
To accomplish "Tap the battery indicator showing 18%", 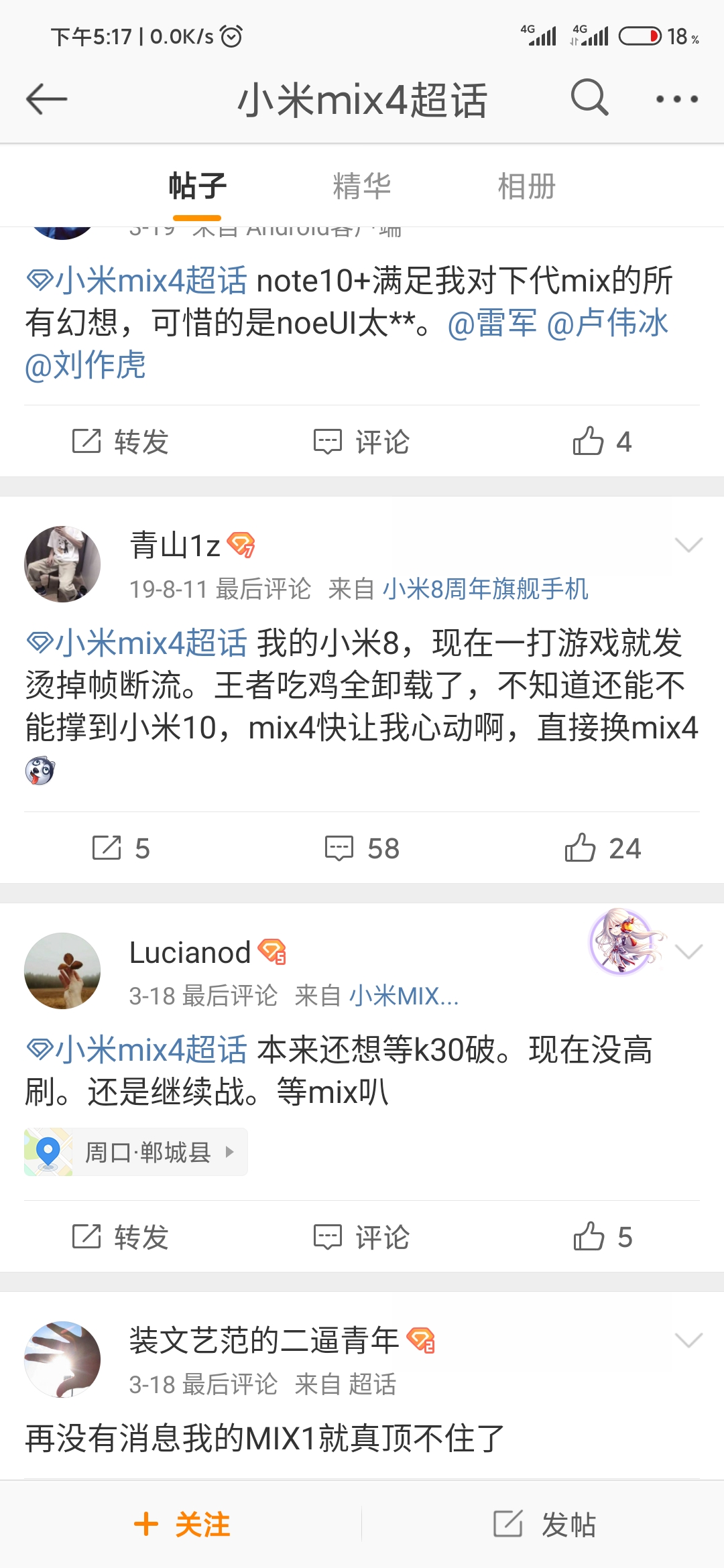I will [x=638, y=37].
